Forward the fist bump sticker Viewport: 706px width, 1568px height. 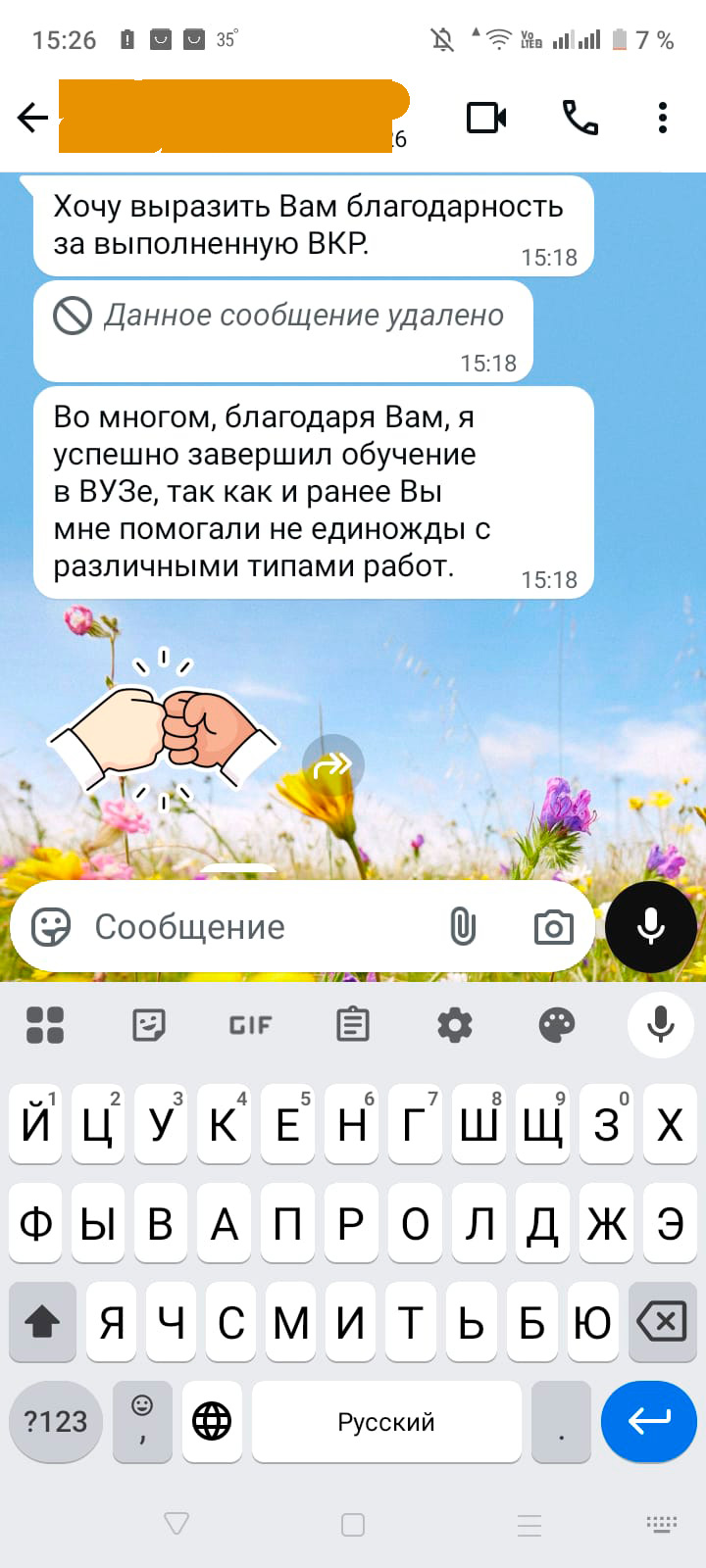click(333, 765)
